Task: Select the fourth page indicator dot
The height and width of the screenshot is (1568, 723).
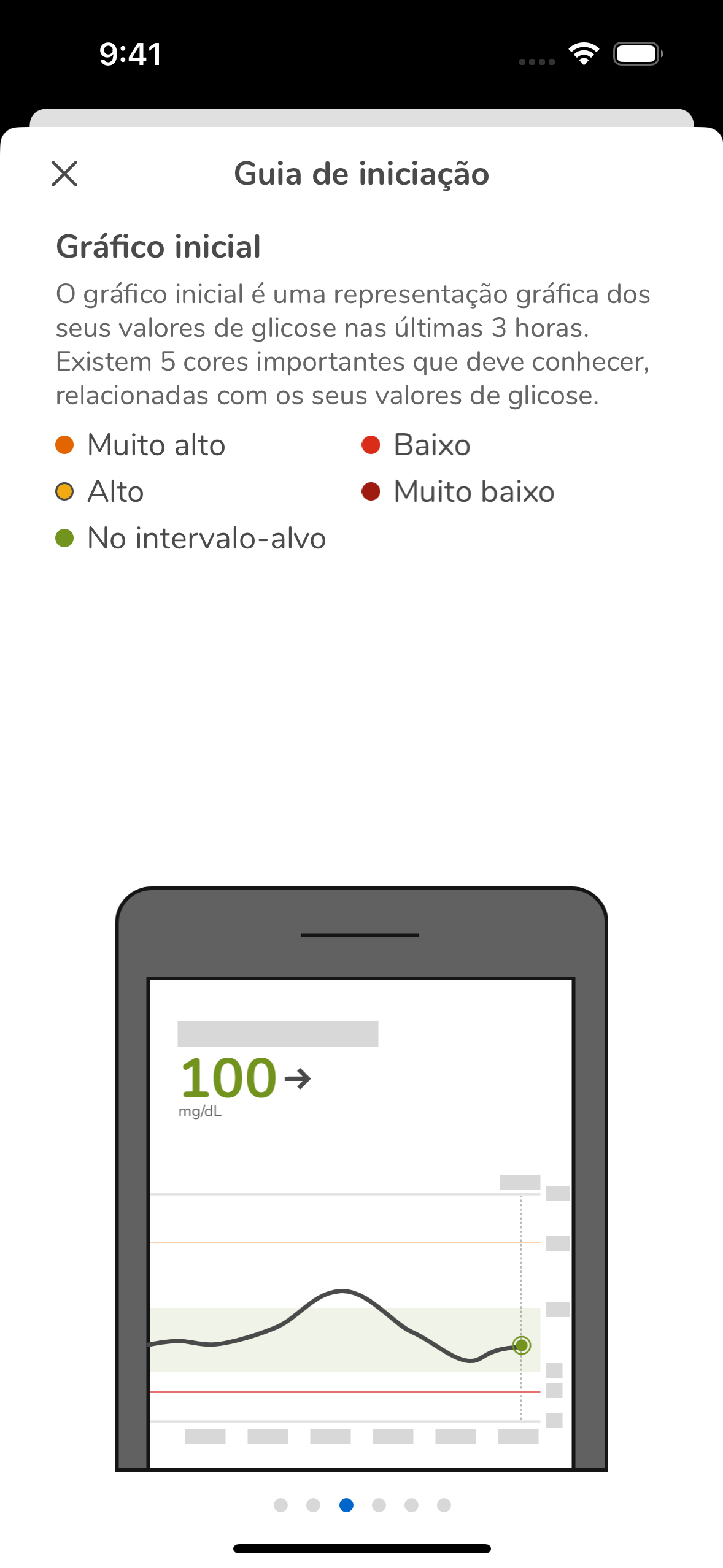Action: [x=379, y=1505]
